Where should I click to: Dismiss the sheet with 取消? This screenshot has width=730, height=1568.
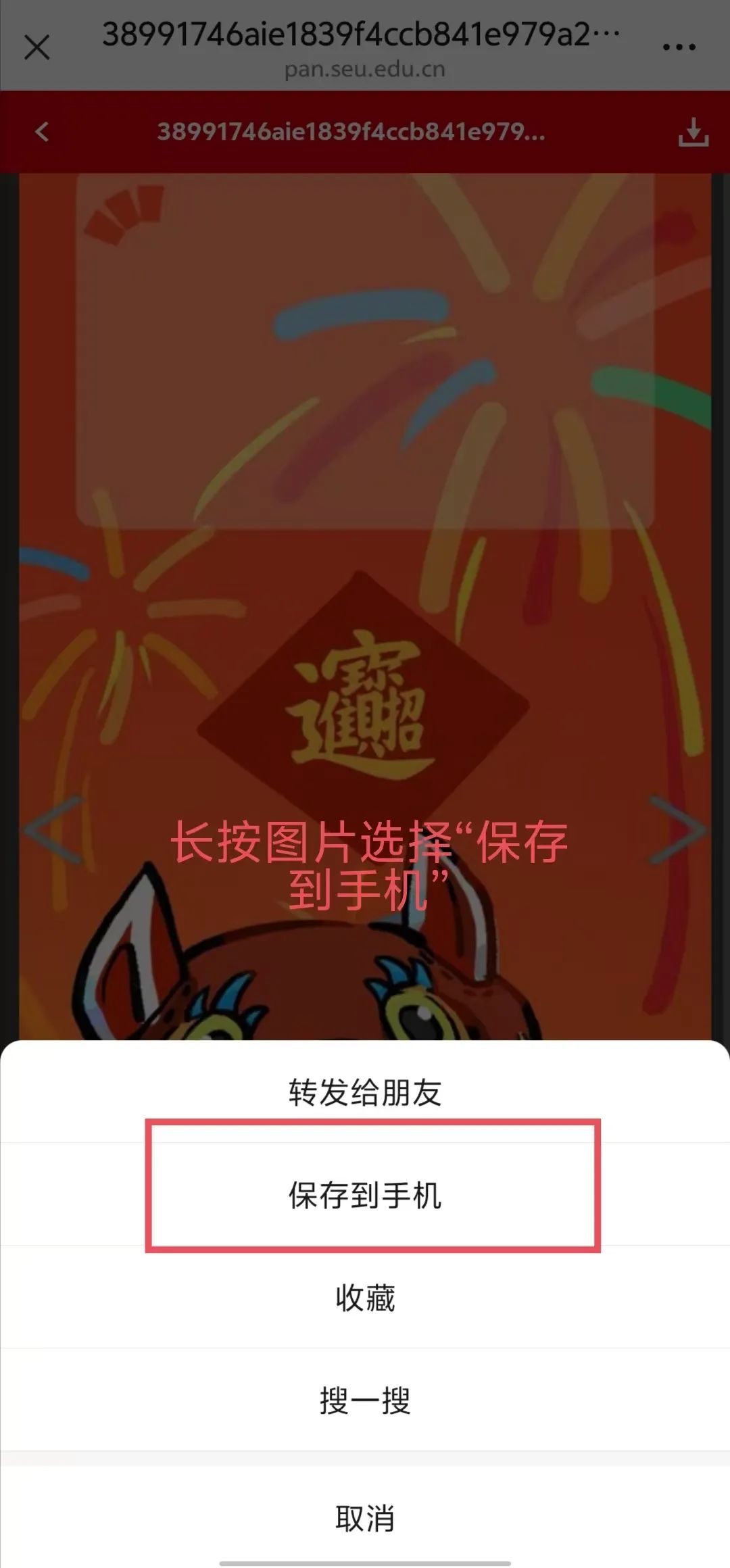365,1518
